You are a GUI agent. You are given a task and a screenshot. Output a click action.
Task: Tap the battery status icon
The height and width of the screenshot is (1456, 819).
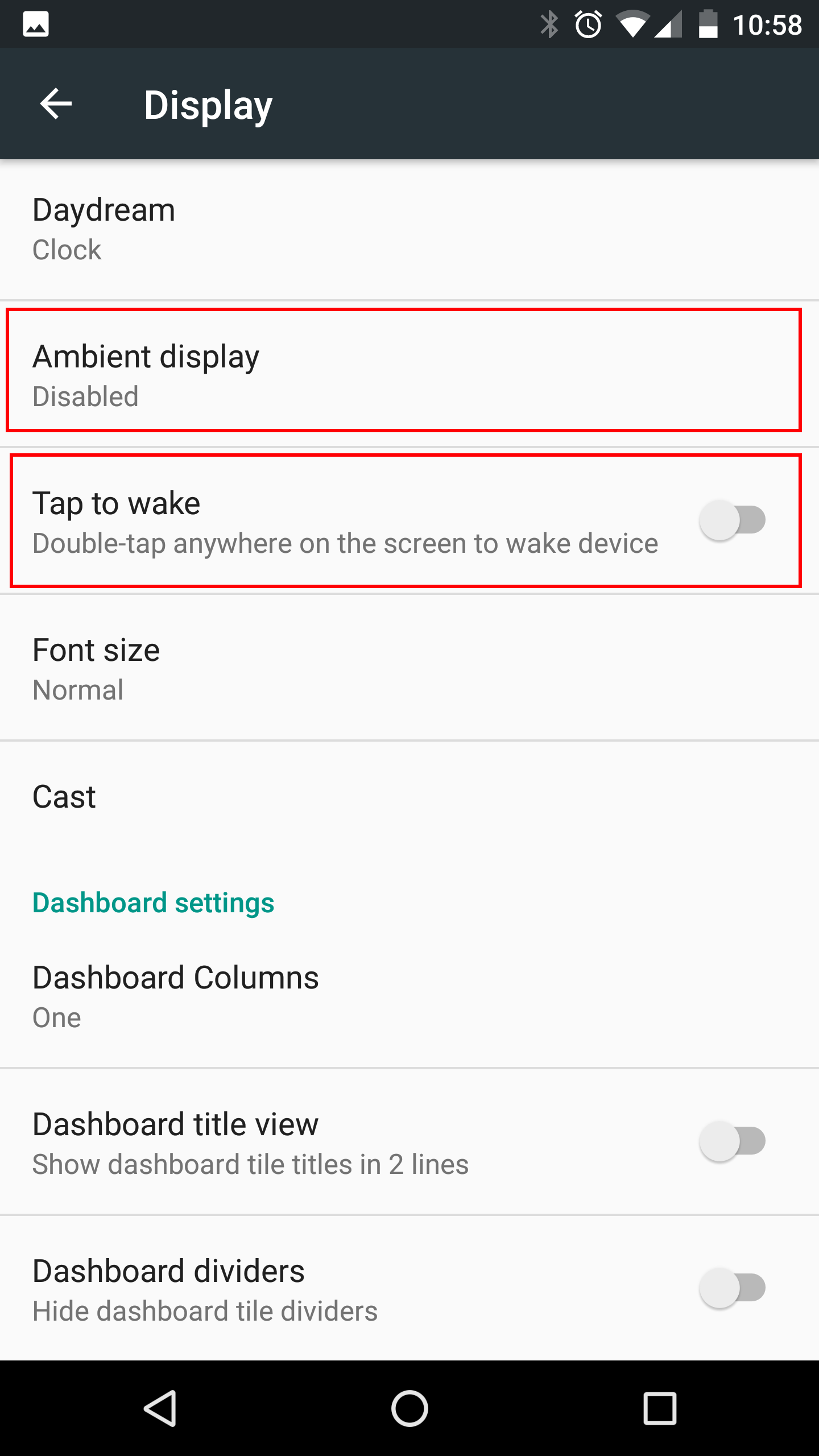[x=706, y=24]
